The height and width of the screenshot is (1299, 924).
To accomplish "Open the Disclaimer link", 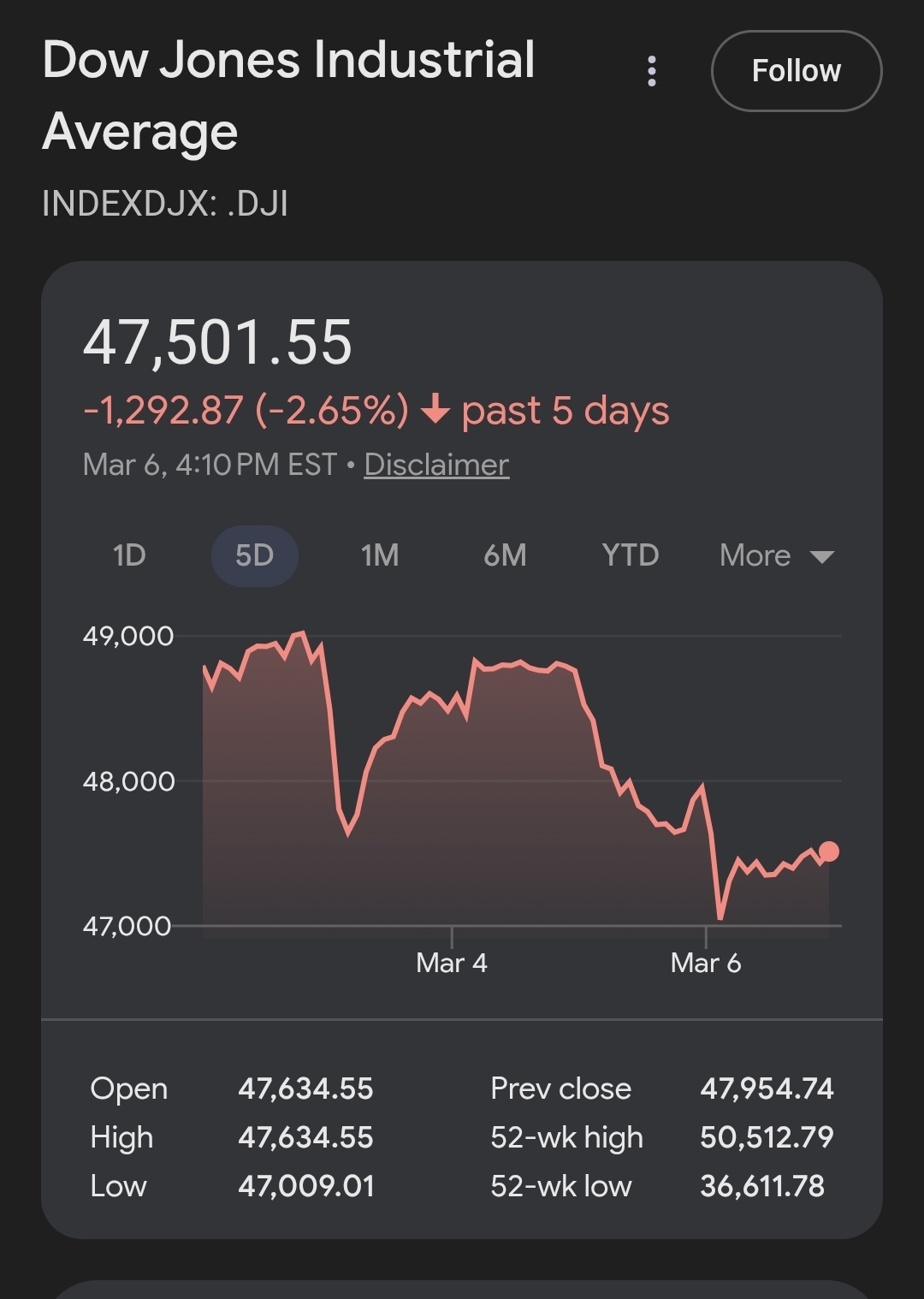I will (x=436, y=465).
